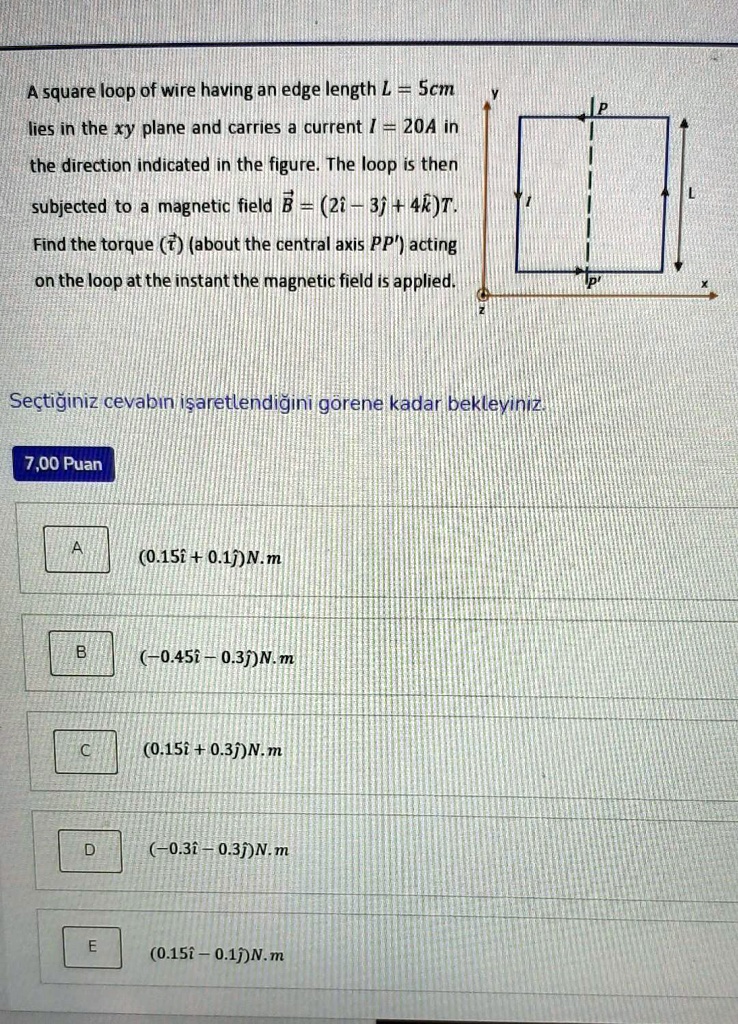Select answer E (0.15i - 0.1j) N.m
This screenshot has height=1024, width=738.
[x=92, y=947]
